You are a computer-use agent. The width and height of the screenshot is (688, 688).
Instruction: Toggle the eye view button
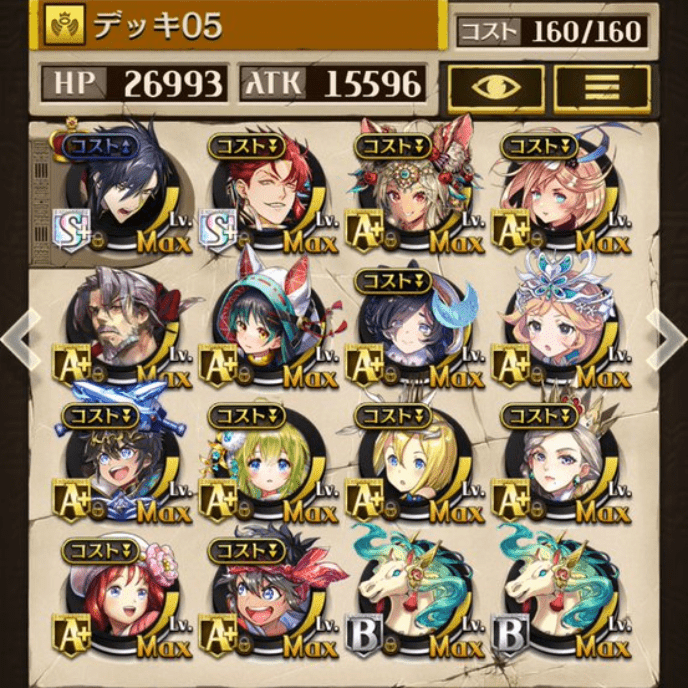click(495, 87)
